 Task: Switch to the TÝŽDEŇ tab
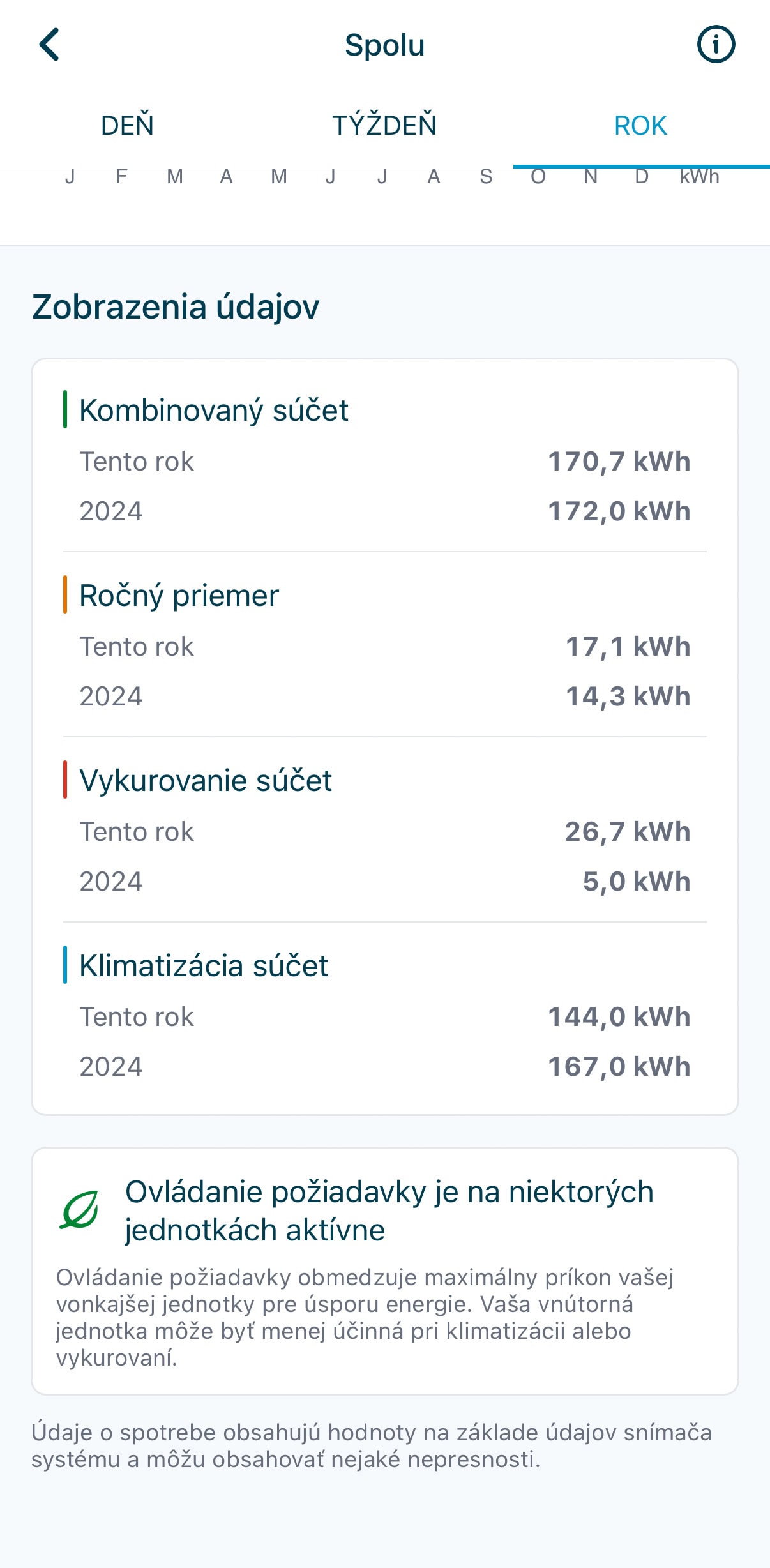(x=384, y=126)
